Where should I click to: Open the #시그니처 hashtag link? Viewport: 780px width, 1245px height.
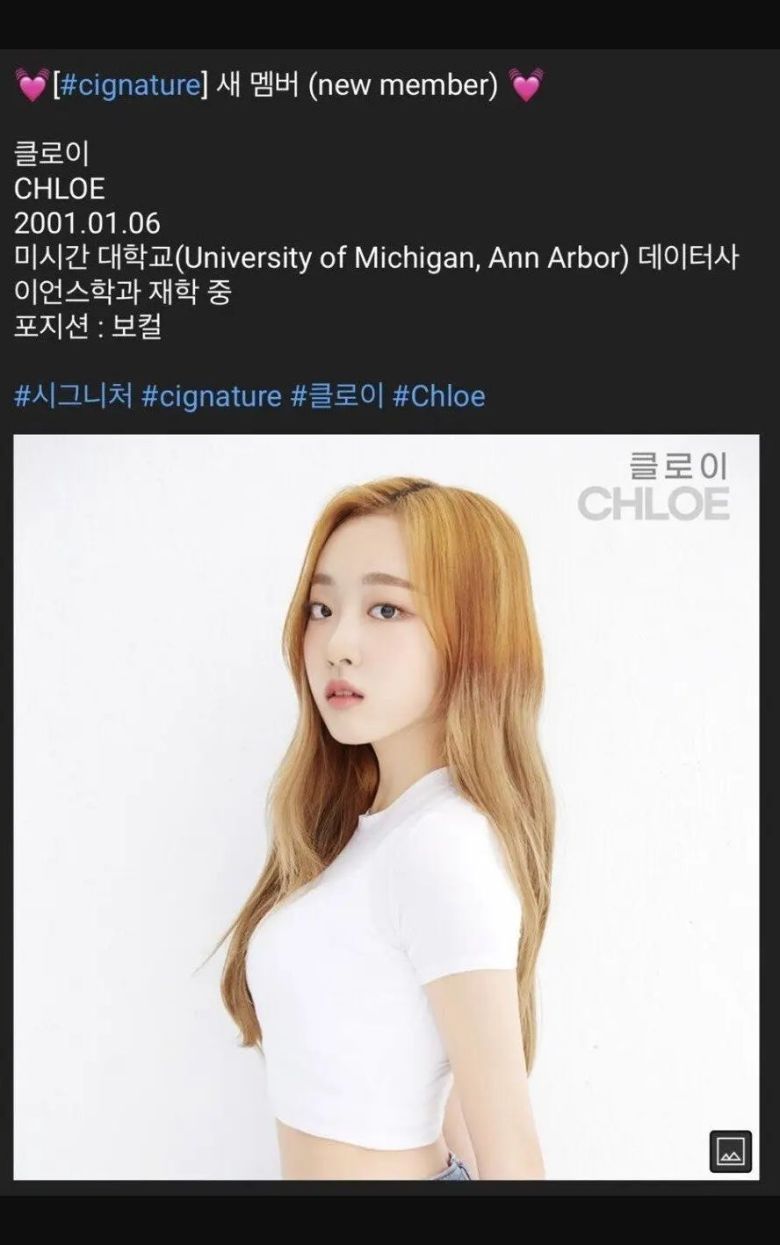tap(73, 396)
